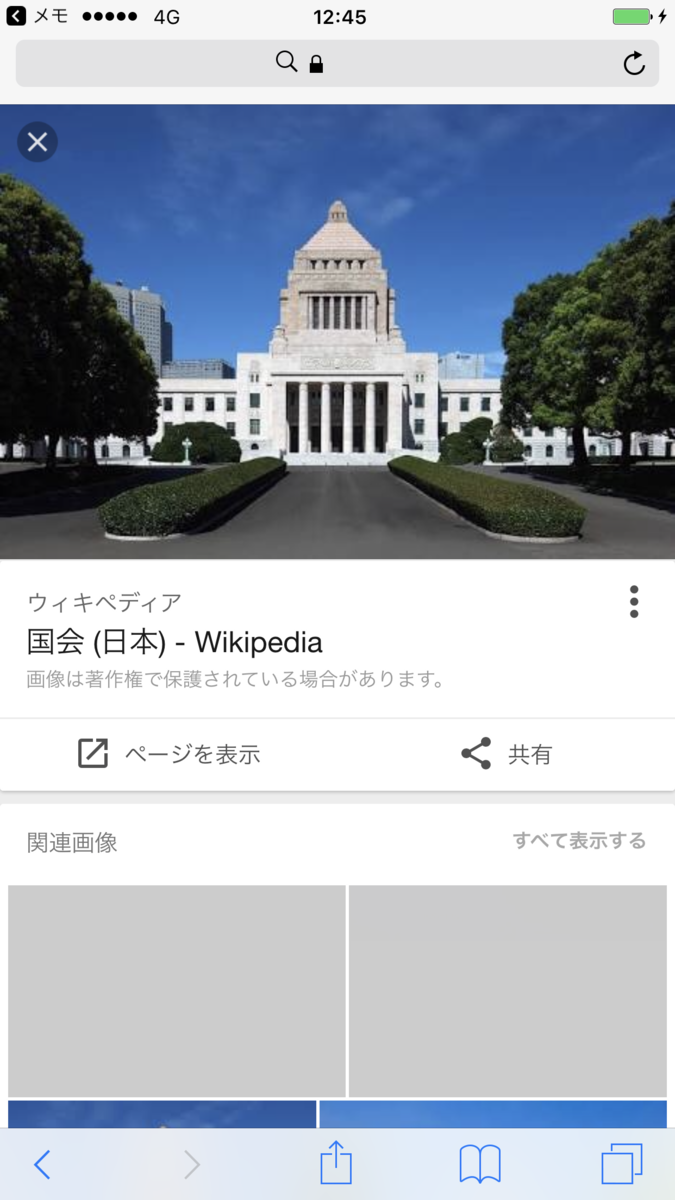
Task: Close the image preview with the X
Action: [x=38, y=142]
